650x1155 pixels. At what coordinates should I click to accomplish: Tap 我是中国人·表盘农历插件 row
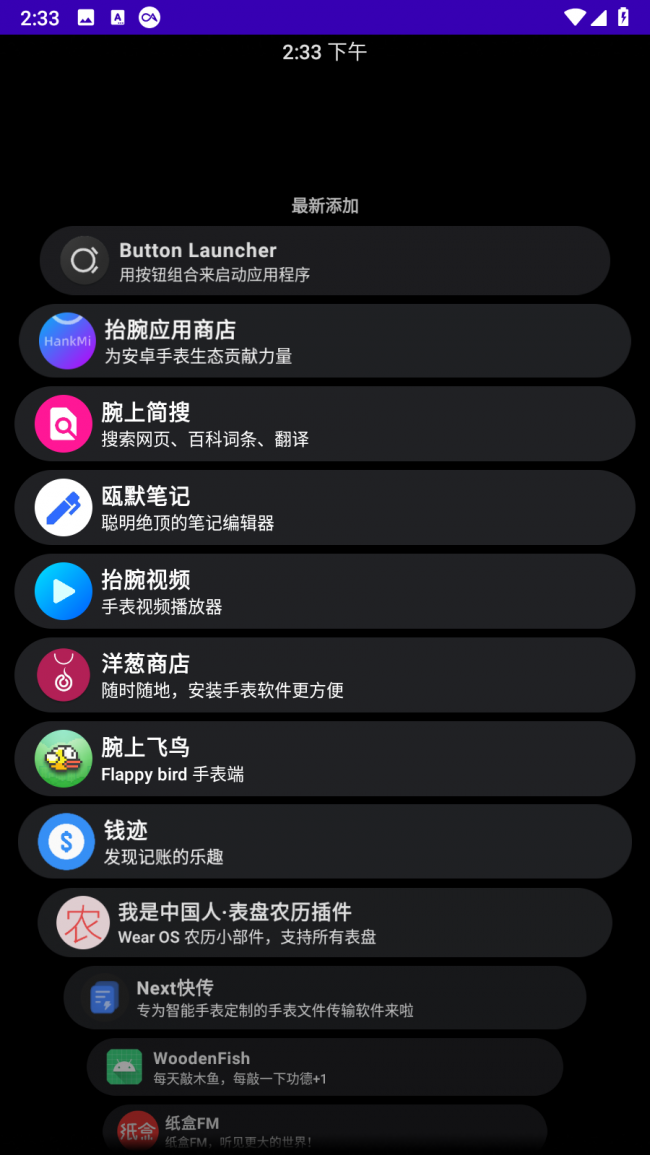click(324, 923)
